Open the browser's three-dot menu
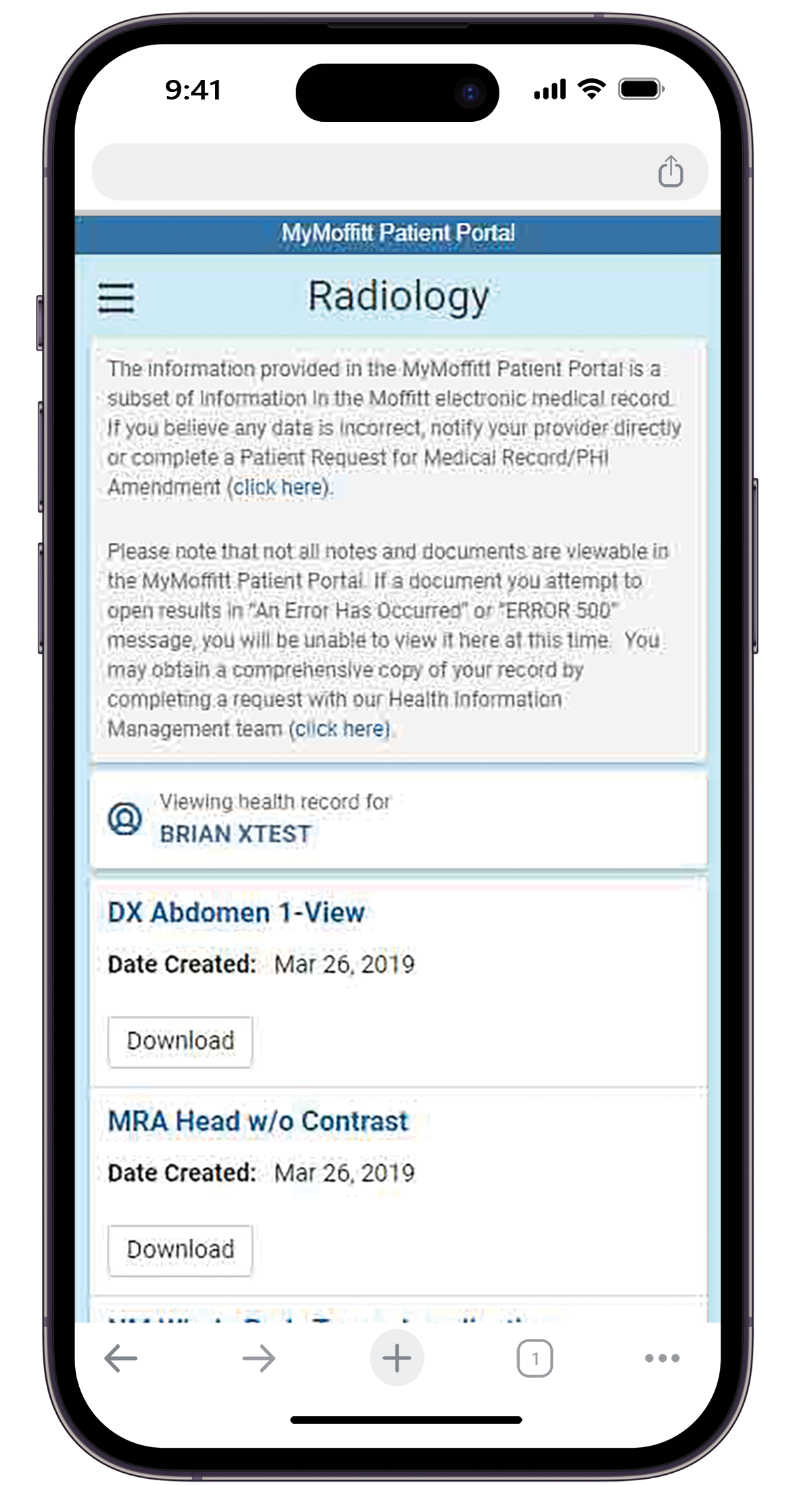The height and width of the screenshot is (1485, 812). pyautogui.click(x=662, y=1358)
